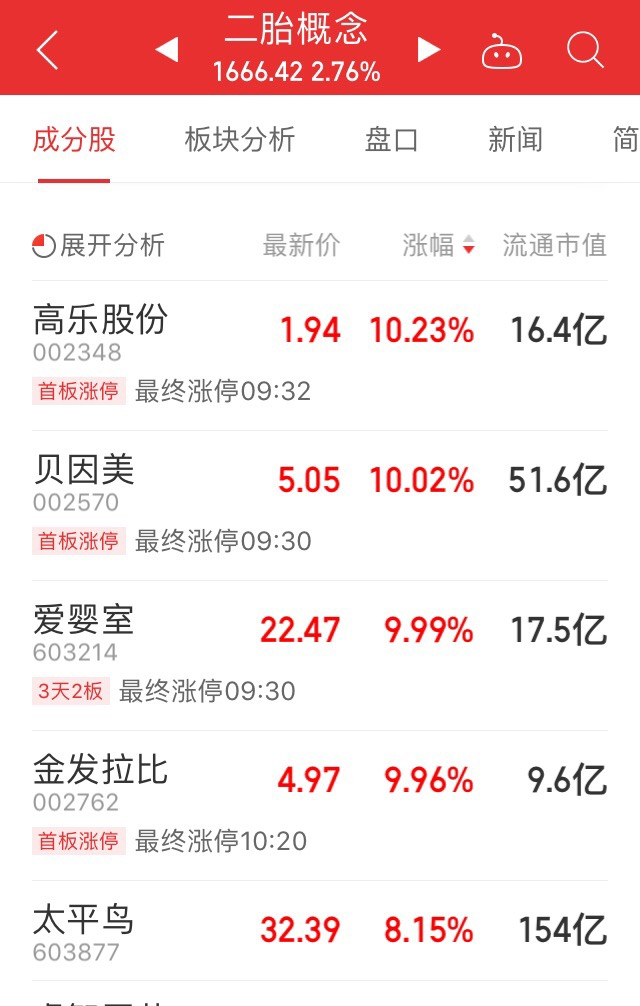
Task: Switch to the 盘口 tab
Action: [x=392, y=140]
